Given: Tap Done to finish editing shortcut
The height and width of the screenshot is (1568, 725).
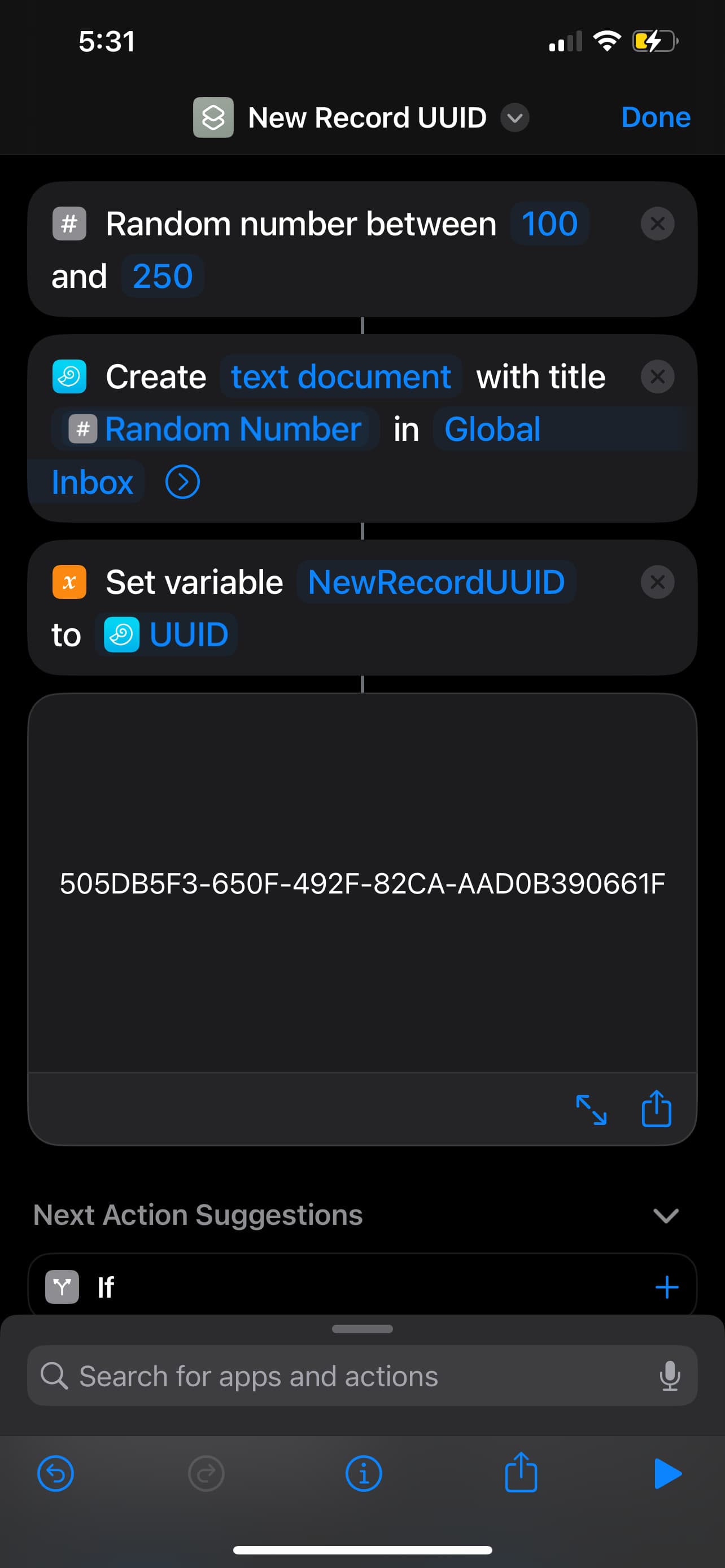Looking at the screenshot, I should pos(655,117).
